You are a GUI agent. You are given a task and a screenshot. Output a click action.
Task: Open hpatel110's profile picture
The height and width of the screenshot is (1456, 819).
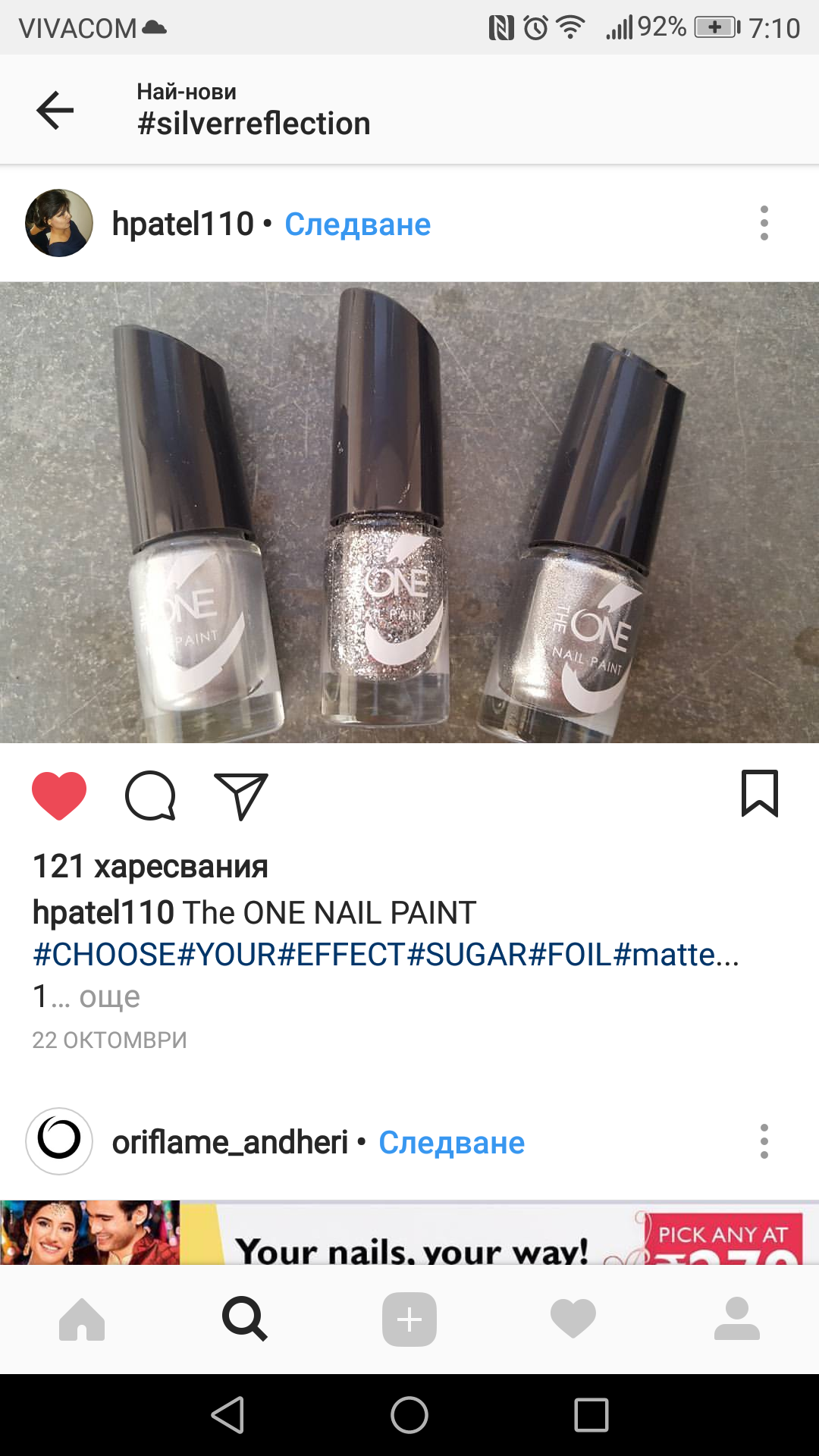click(x=59, y=224)
